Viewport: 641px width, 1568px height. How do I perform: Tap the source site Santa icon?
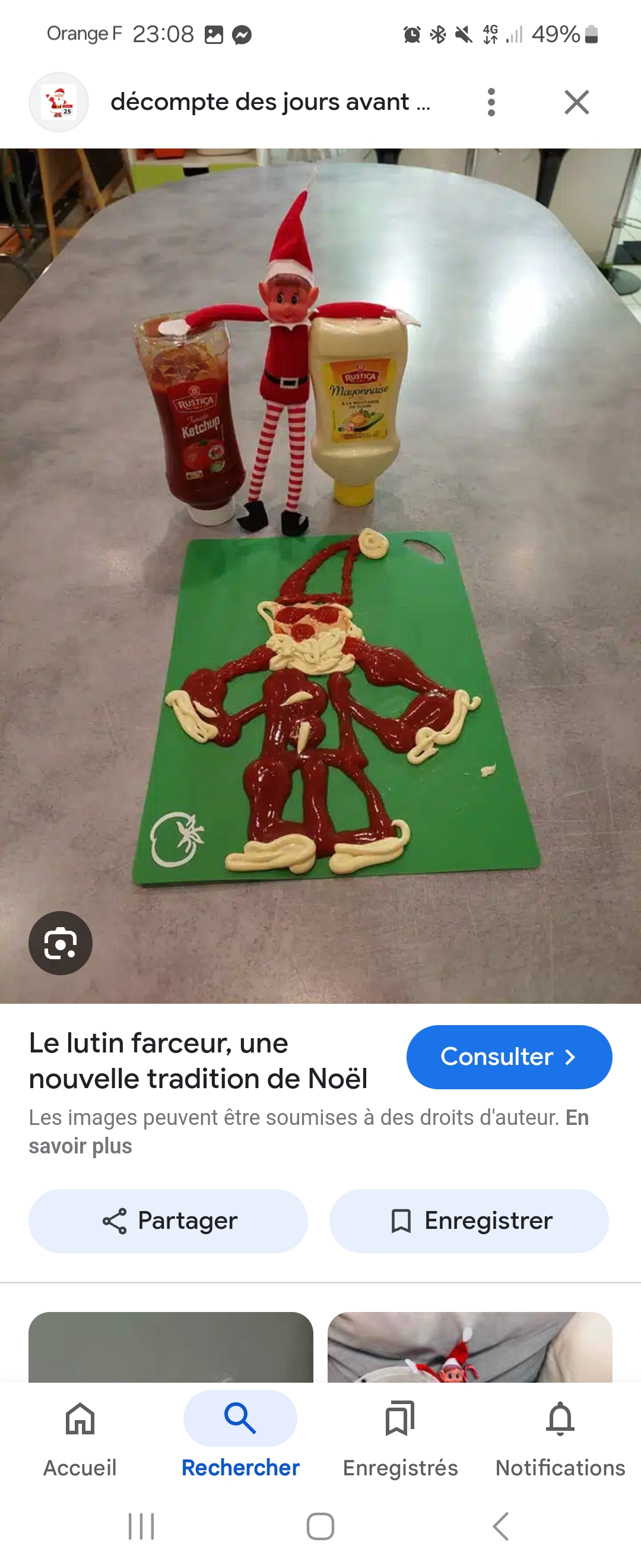tap(59, 102)
